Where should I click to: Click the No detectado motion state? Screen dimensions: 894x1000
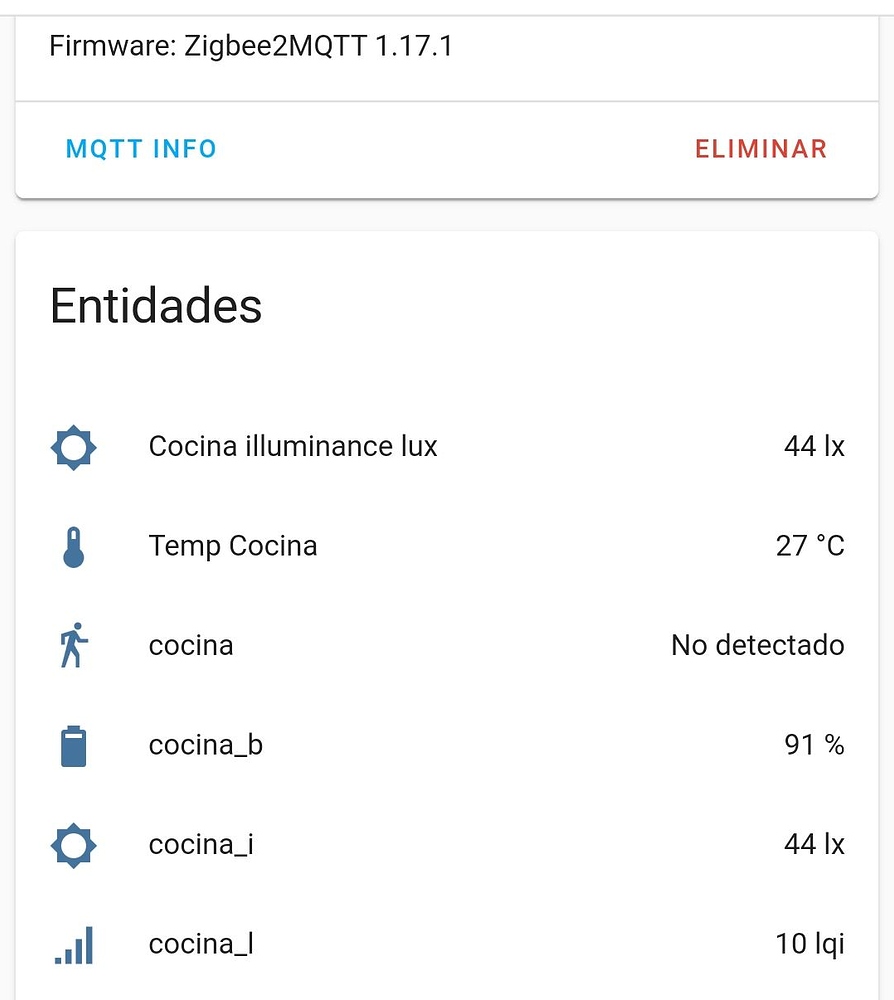[757, 645]
